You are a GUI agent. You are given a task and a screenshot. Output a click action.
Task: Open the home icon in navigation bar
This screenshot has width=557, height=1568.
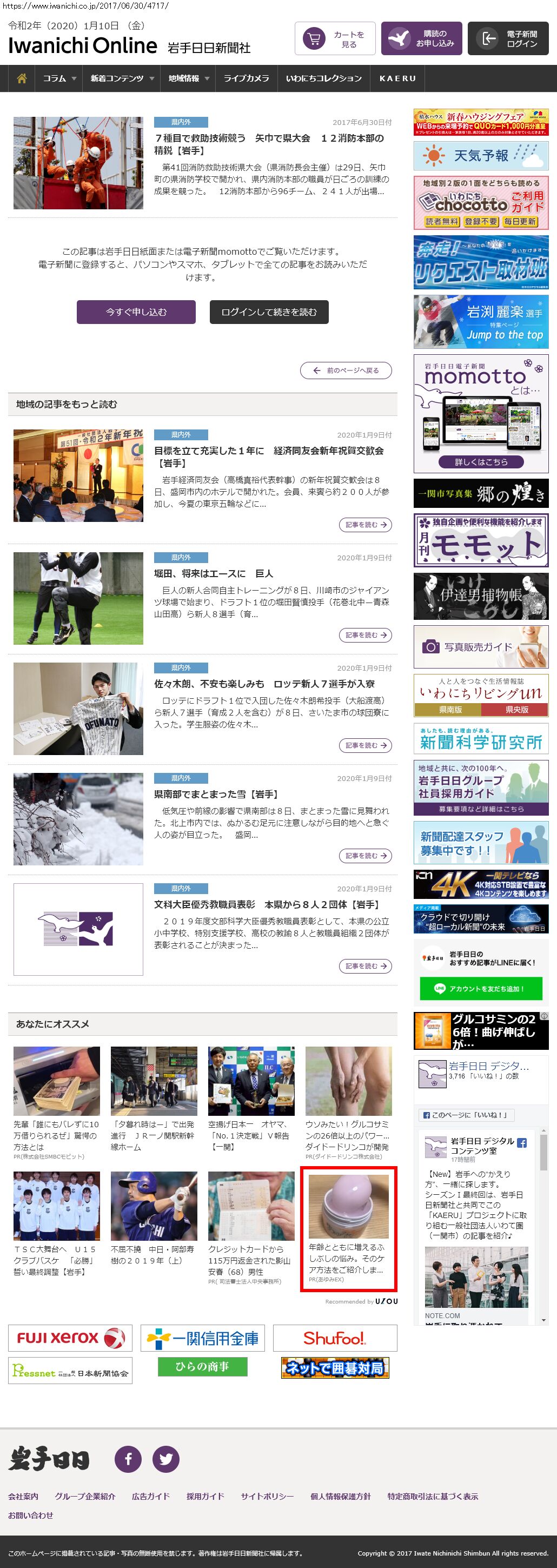pyautogui.click(x=22, y=78)
